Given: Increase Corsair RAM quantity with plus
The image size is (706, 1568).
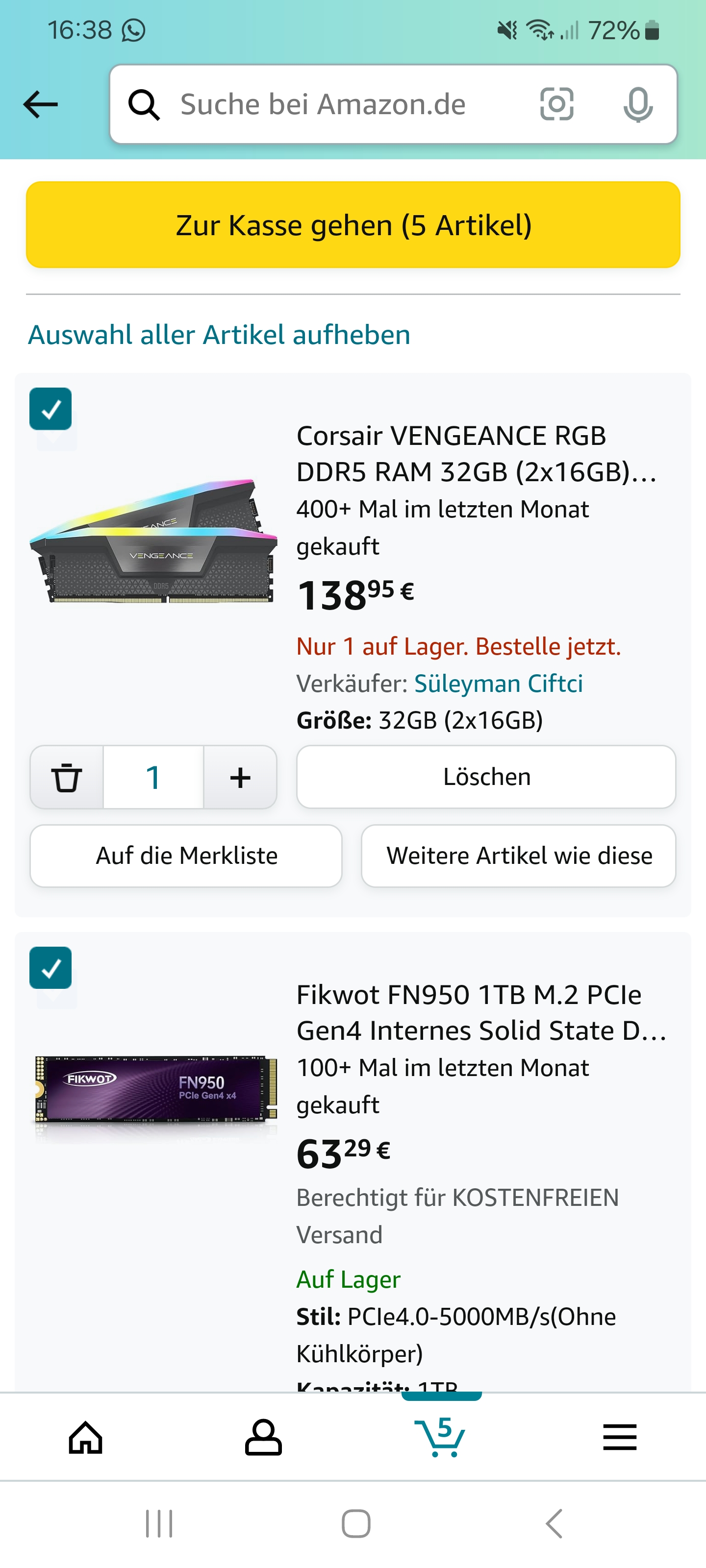Looking at the screenshot, I should coord(240,777).
